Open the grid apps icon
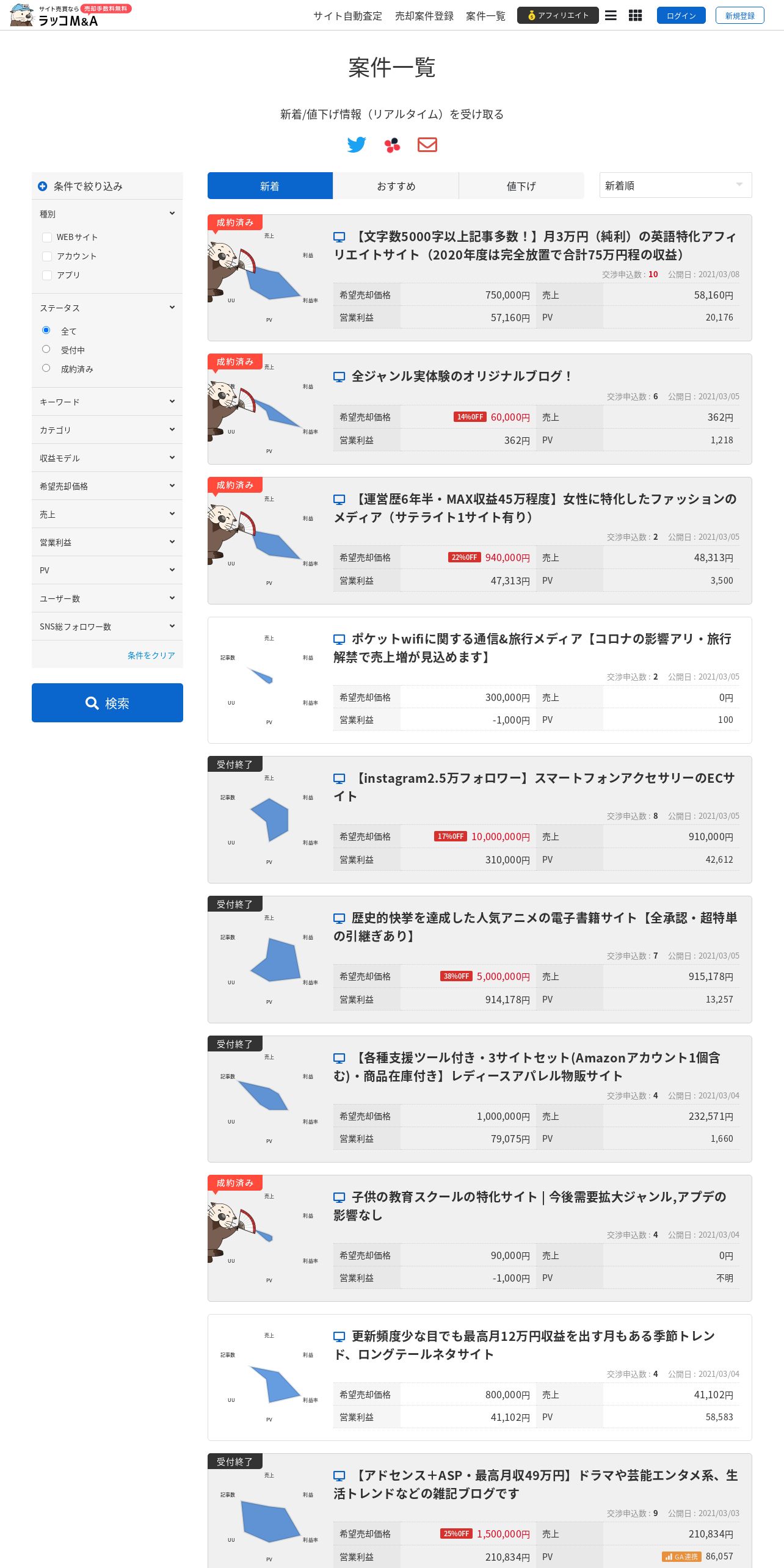 (x=635, y=15)
